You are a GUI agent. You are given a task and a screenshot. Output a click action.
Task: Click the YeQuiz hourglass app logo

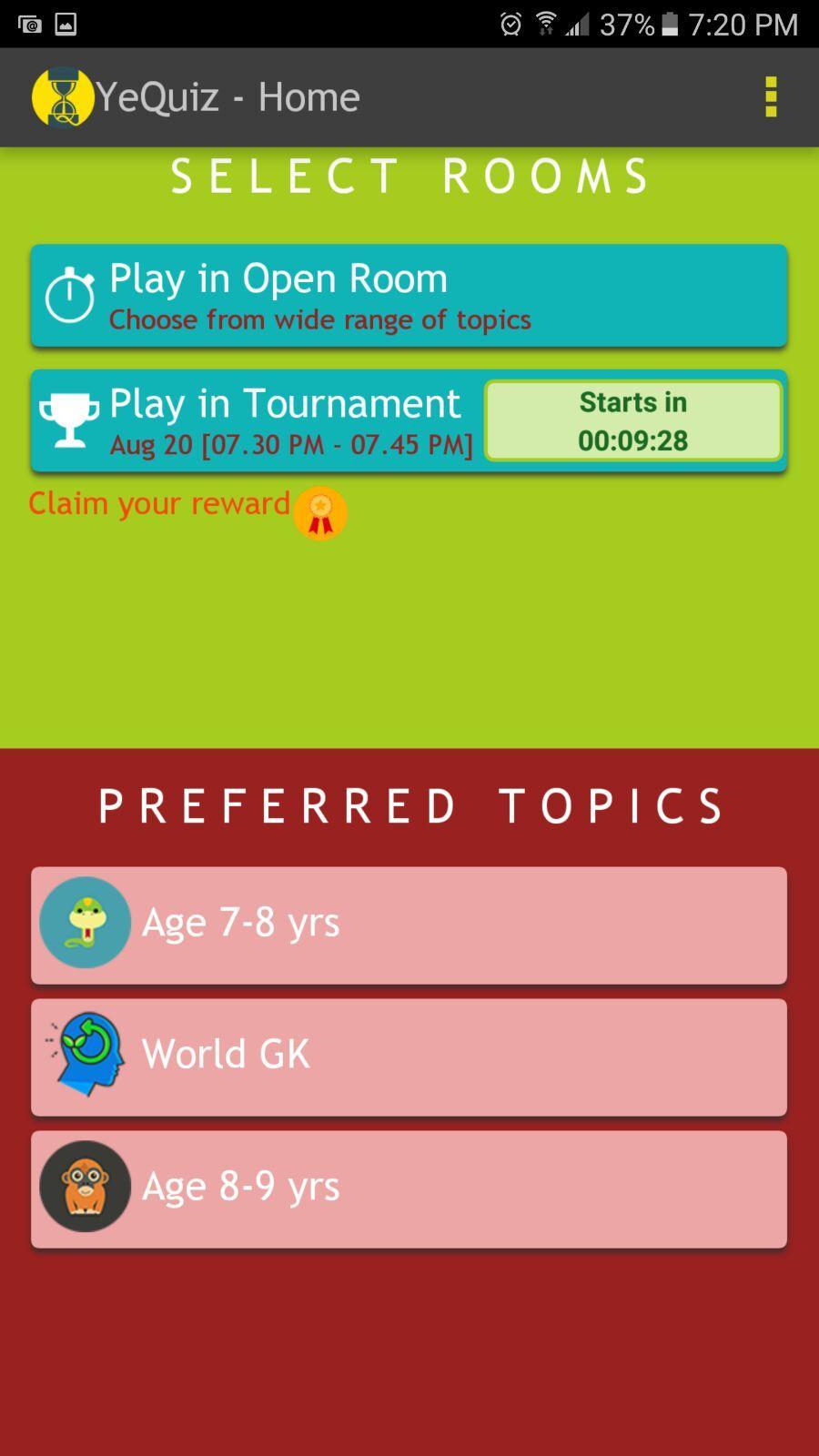(62, 96)
